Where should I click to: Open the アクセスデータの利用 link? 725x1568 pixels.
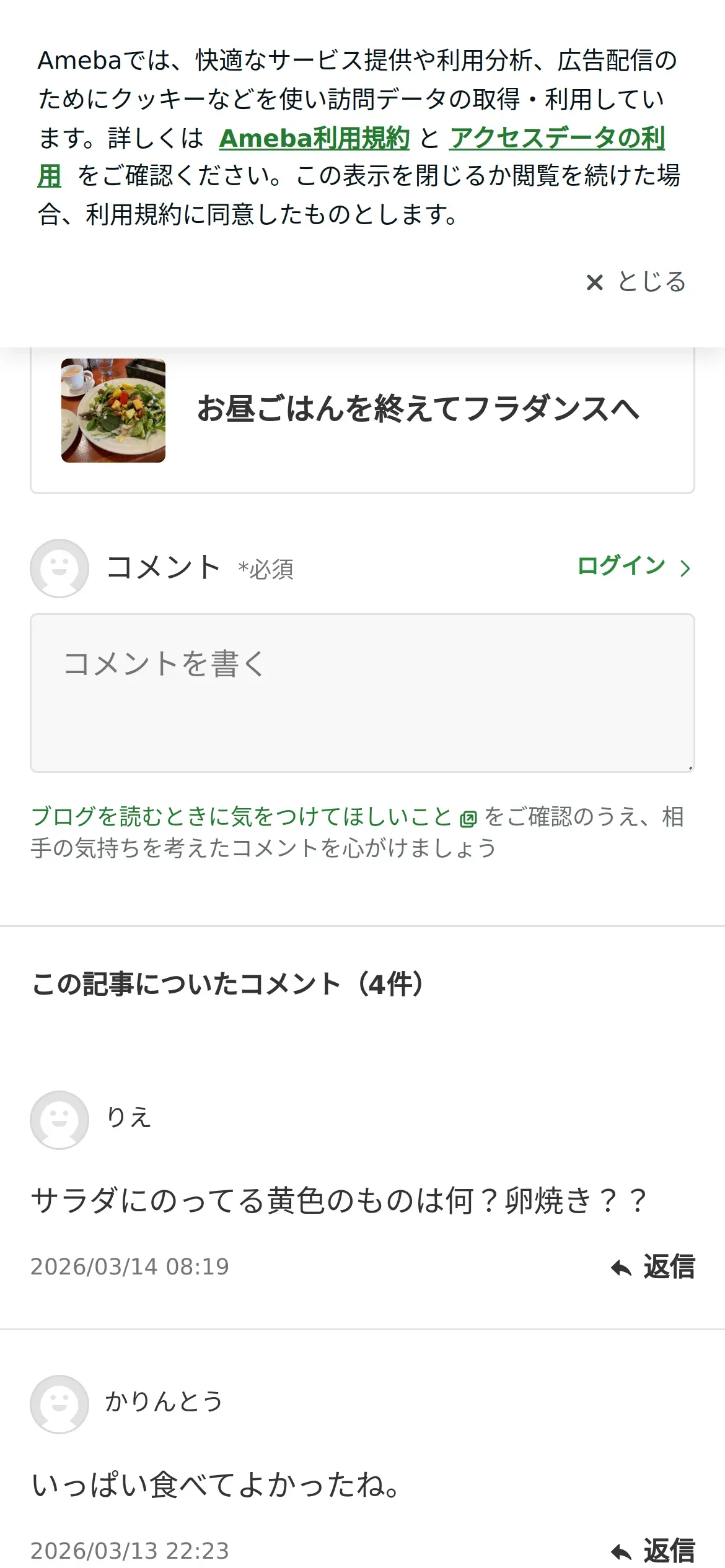pyautogui.click(x=556, y=138)
